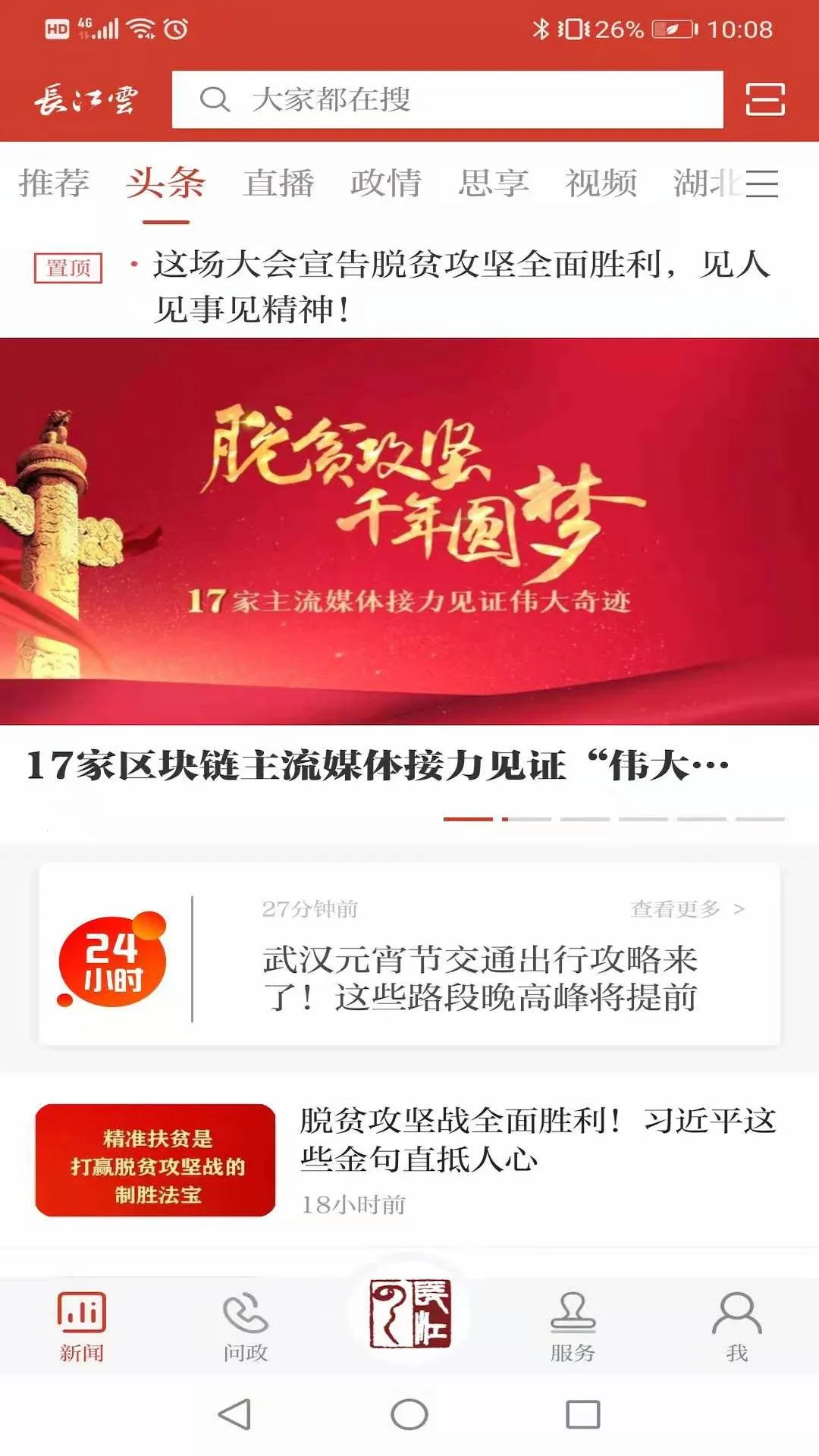Viewport: 819px width, 1456px height.
Task: Read 武汉元宵节交通出行攻略 news
Action: click(479, 978)
